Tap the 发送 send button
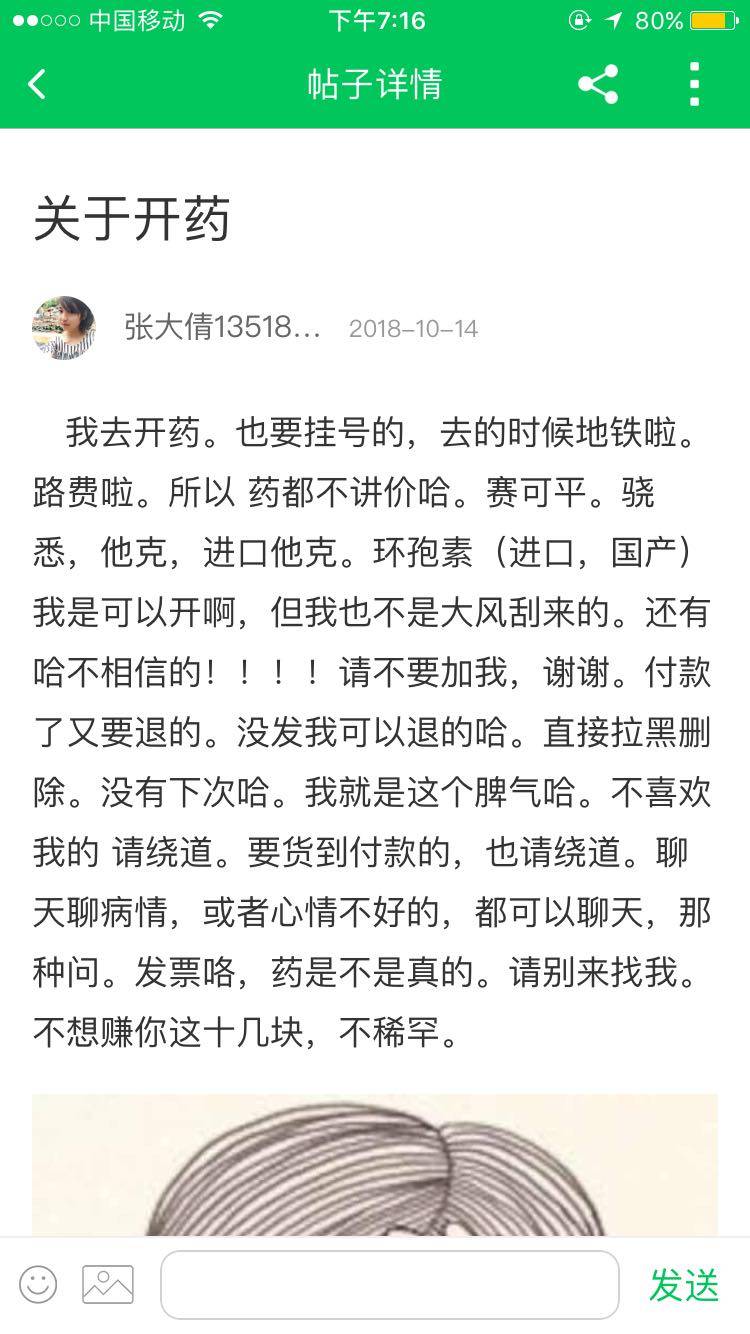This screenshot has height=1334, width=750. coord(684,1285)
